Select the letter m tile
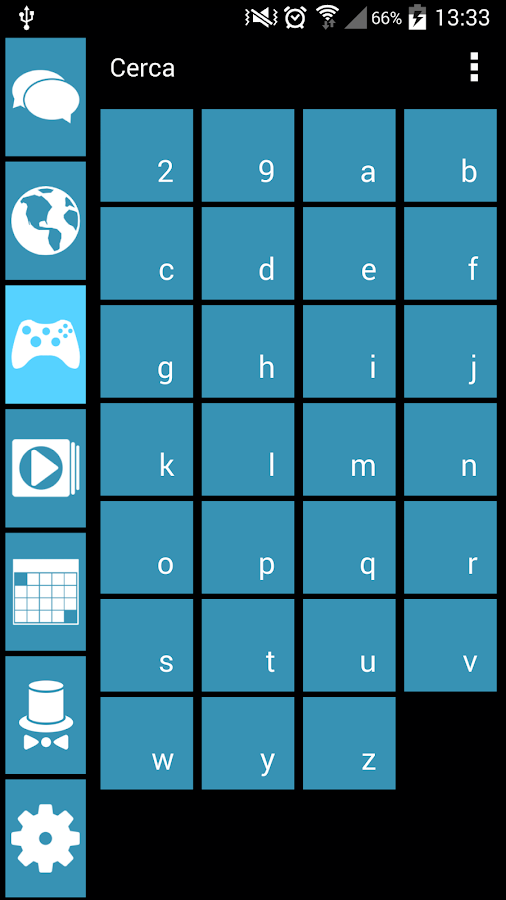Screen dimensions: 506x900 tap(349, 449)
